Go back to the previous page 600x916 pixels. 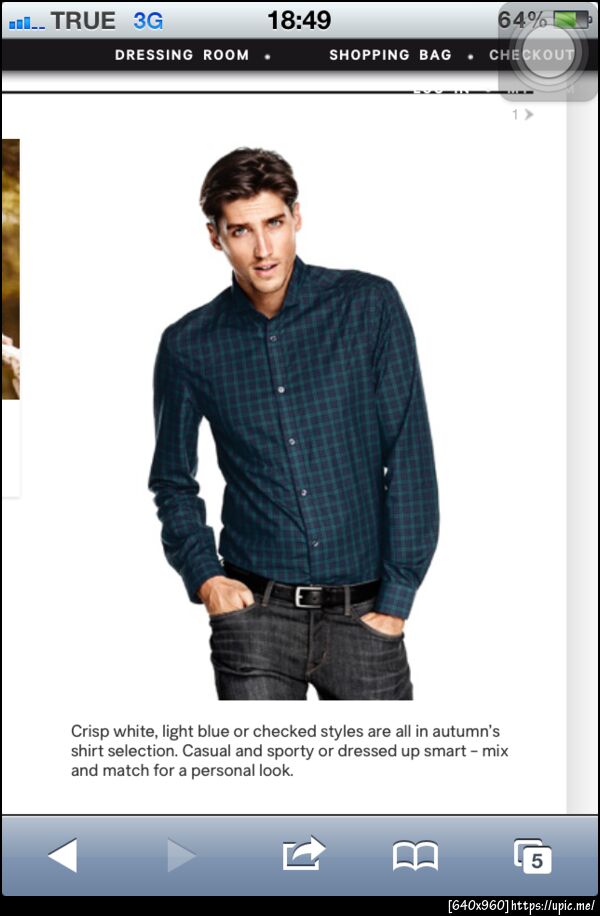(x=62, y=856)
